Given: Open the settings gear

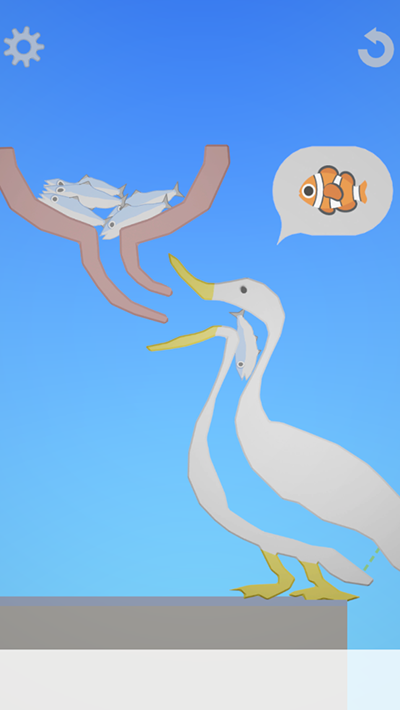Looking at the screenshot, I should 24,47.
